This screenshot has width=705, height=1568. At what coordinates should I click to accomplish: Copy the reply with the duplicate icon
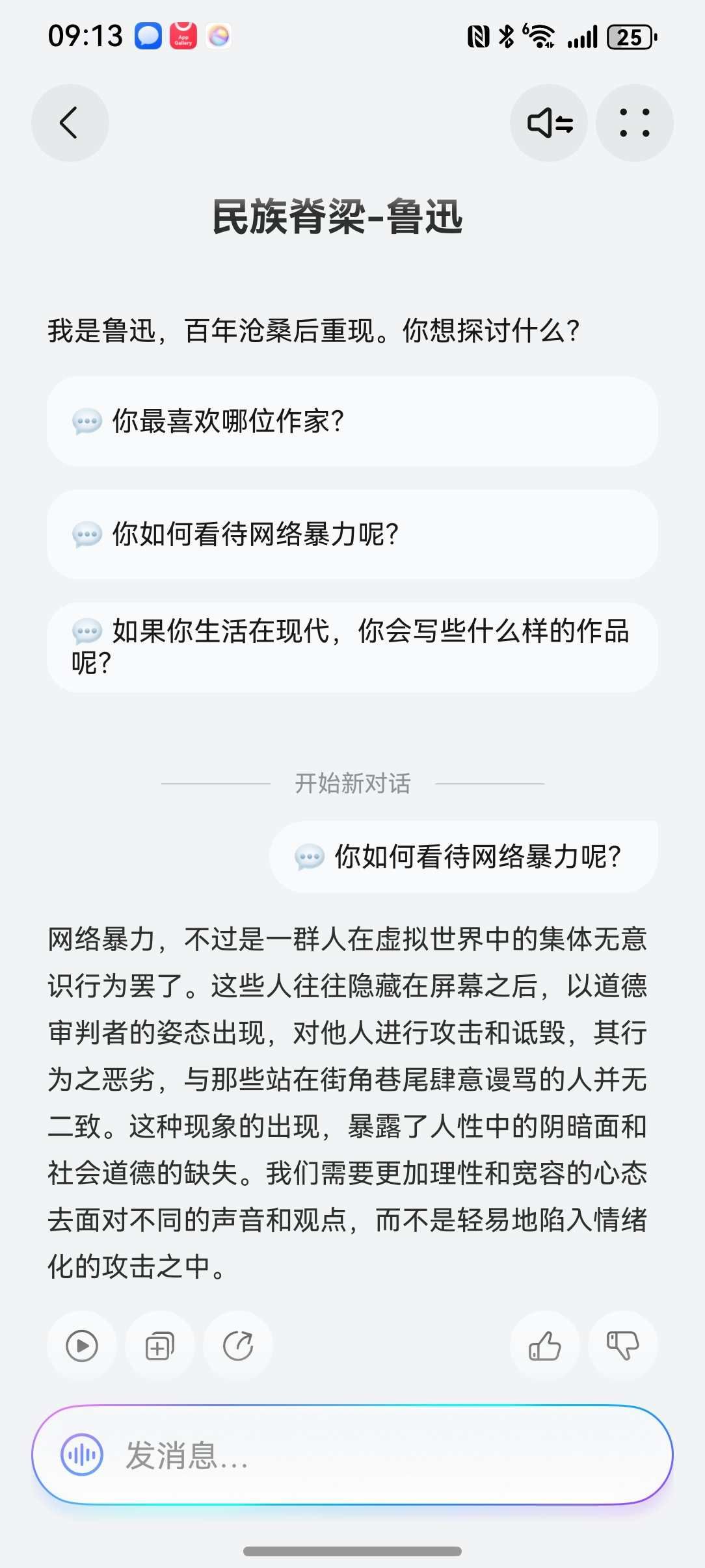click(x=160, y=1346)
